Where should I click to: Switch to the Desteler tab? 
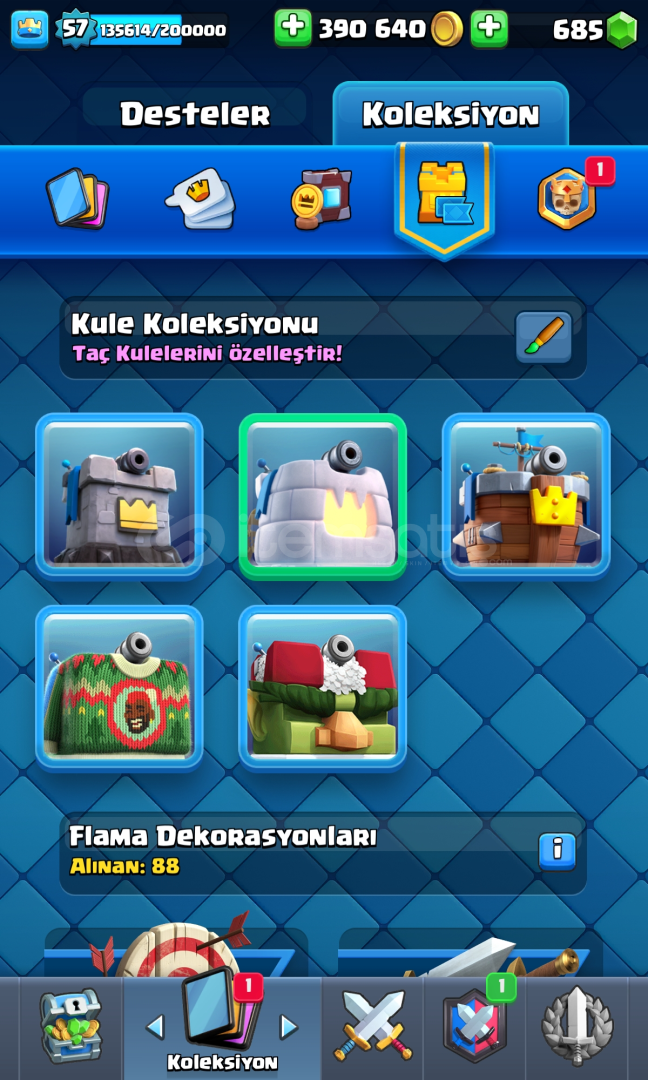pos(195,114)
